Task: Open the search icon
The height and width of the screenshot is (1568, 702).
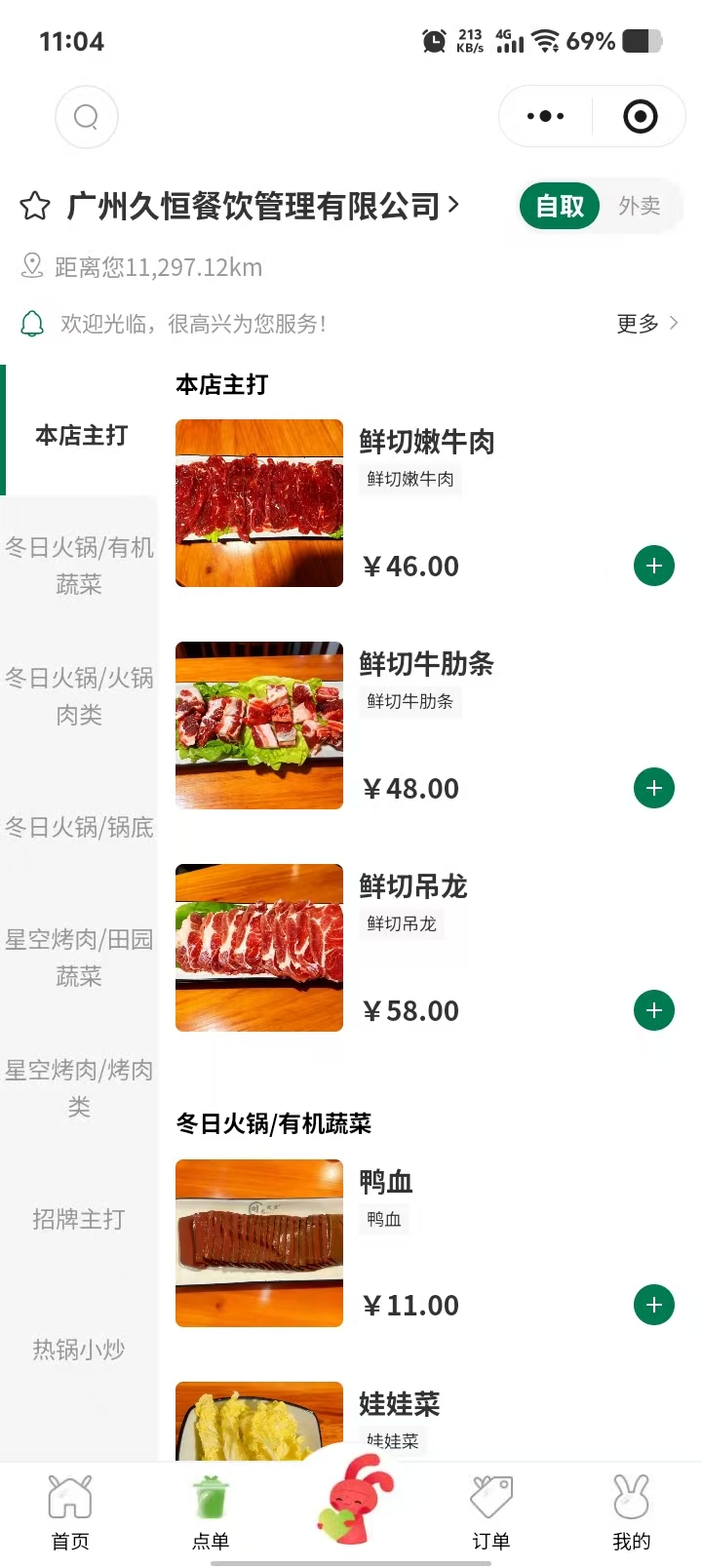Action: [x=87, y=117]
